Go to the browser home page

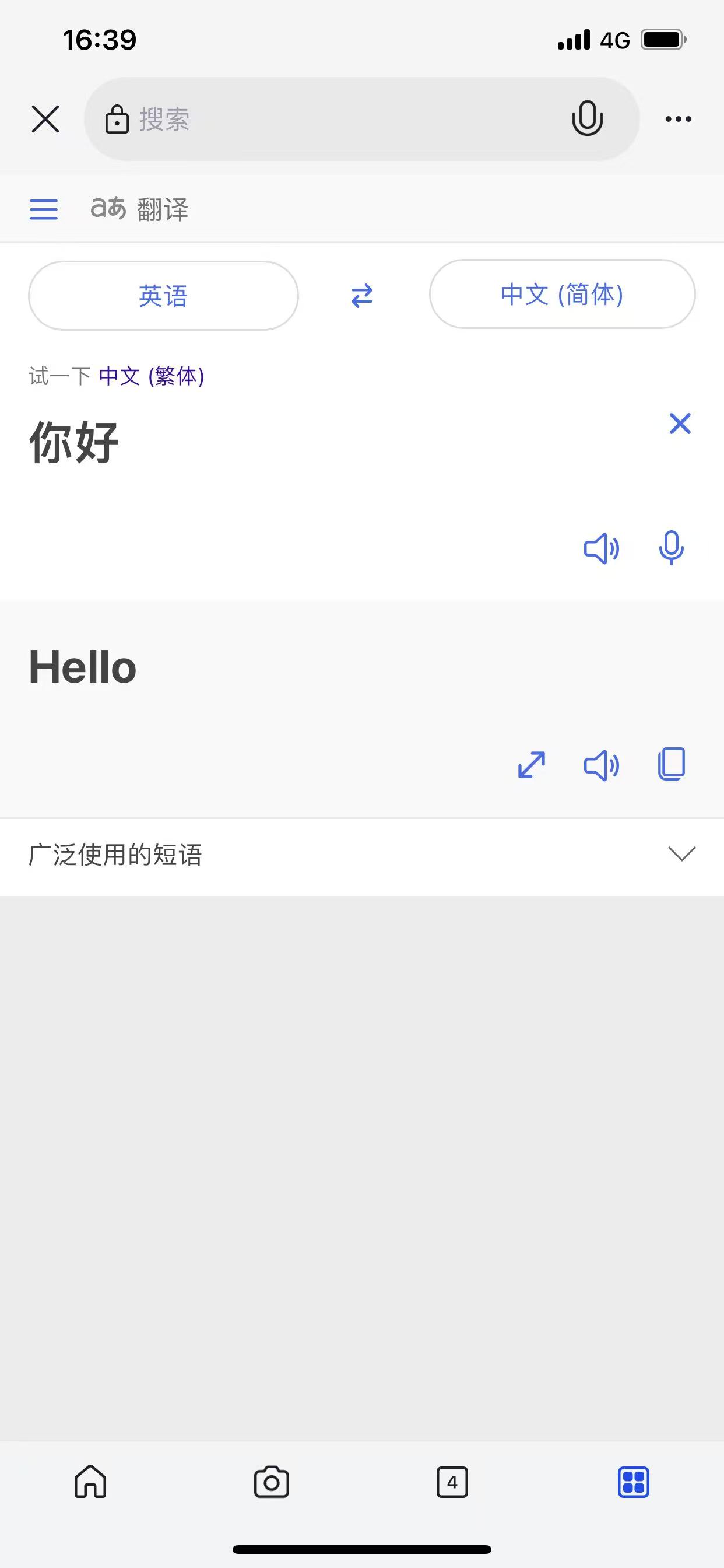(91, 1482)
